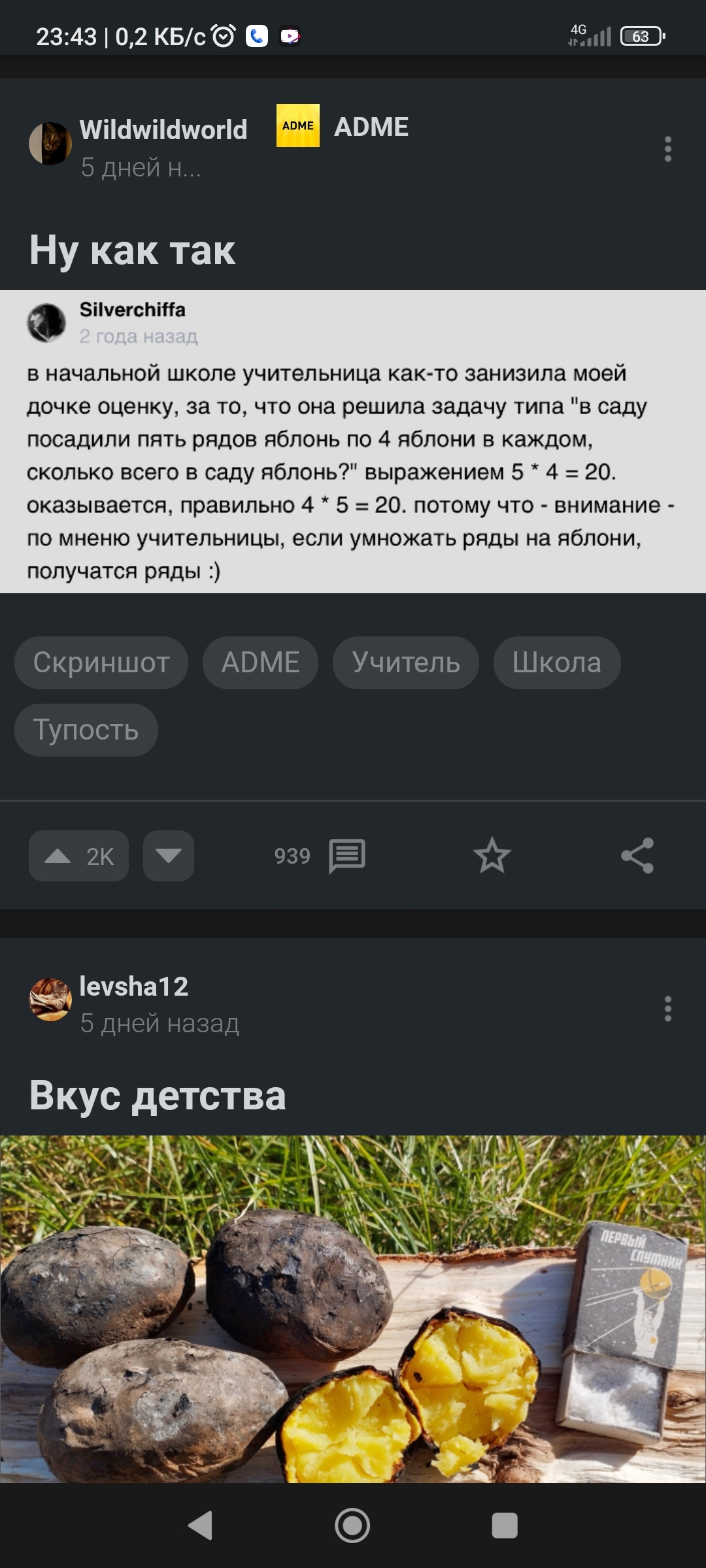This screenshot has height=1568, width=706.
Task: Share the "Ну как так" post
Action: [637, 856]
